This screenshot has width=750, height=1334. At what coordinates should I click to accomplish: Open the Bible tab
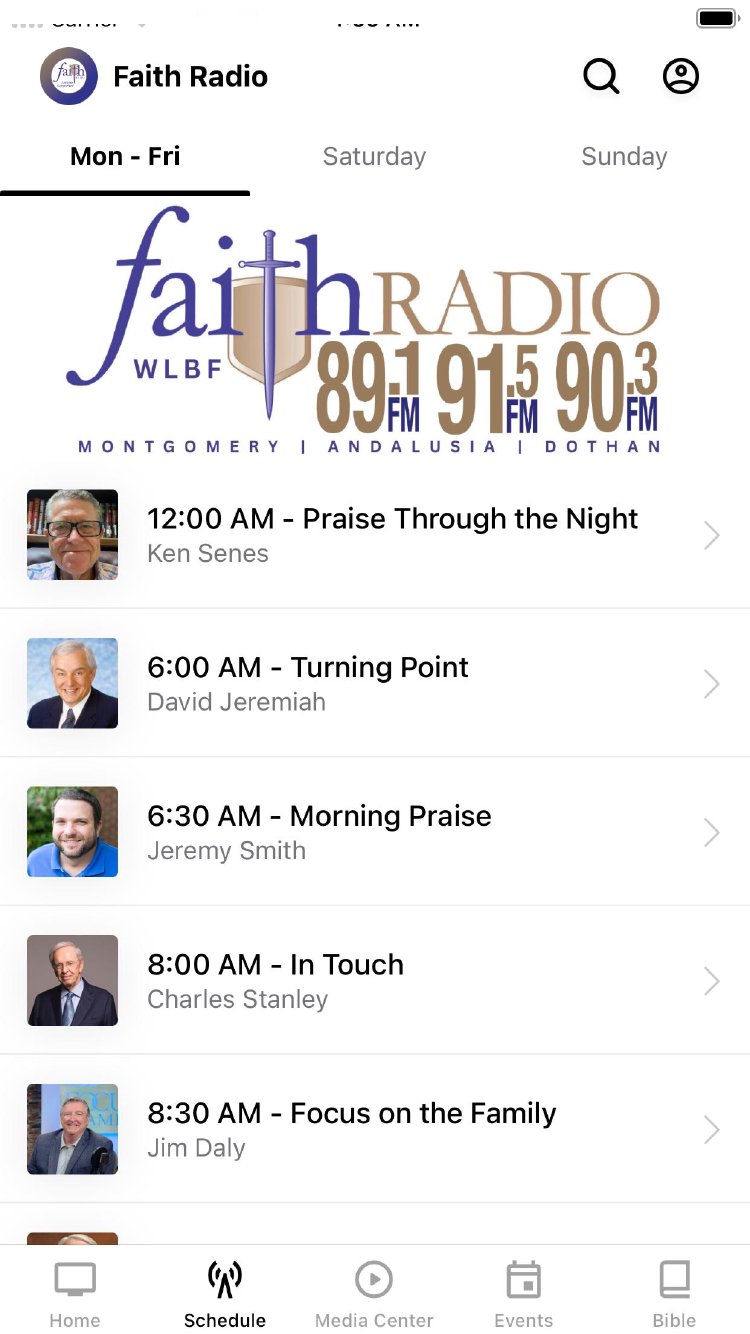(674, 1294)
